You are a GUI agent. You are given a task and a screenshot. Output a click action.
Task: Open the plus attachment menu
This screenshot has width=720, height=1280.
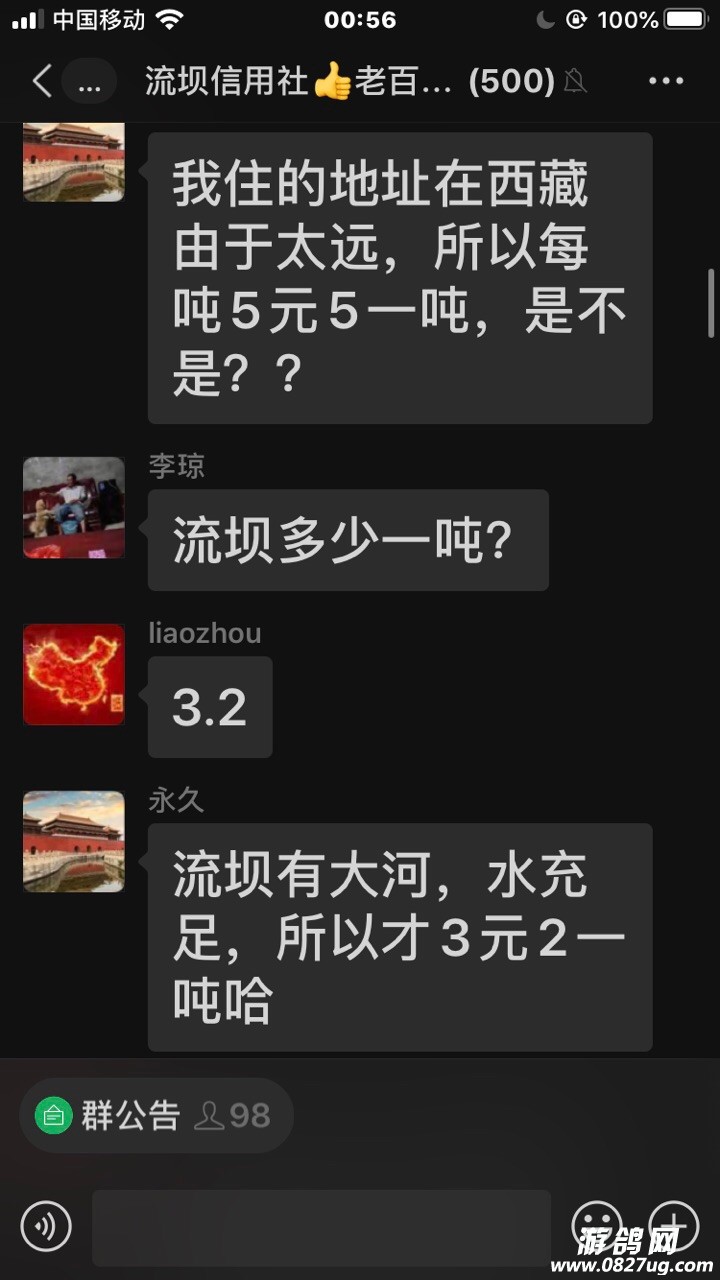(673, 1224)
